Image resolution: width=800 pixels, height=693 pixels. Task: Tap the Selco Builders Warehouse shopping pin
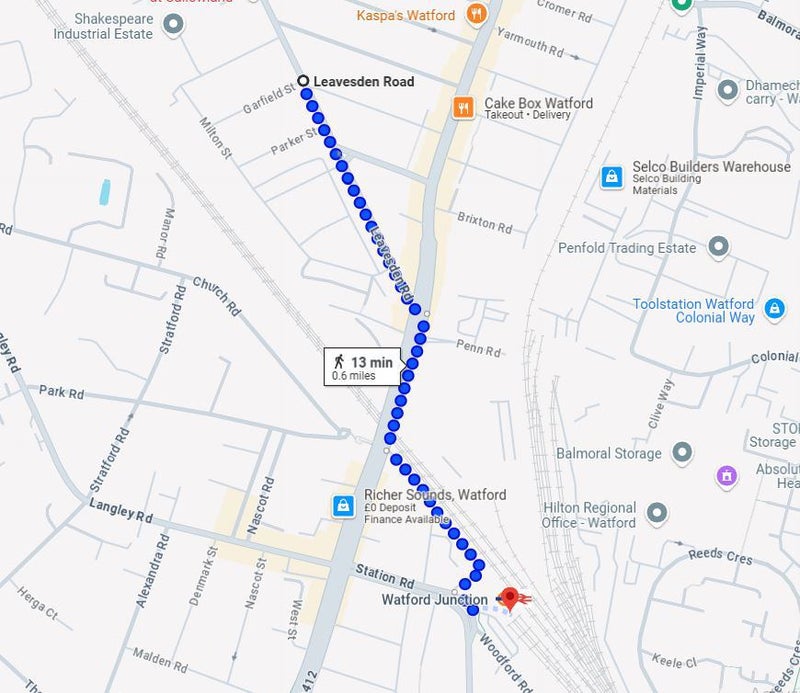click(612, 178)
